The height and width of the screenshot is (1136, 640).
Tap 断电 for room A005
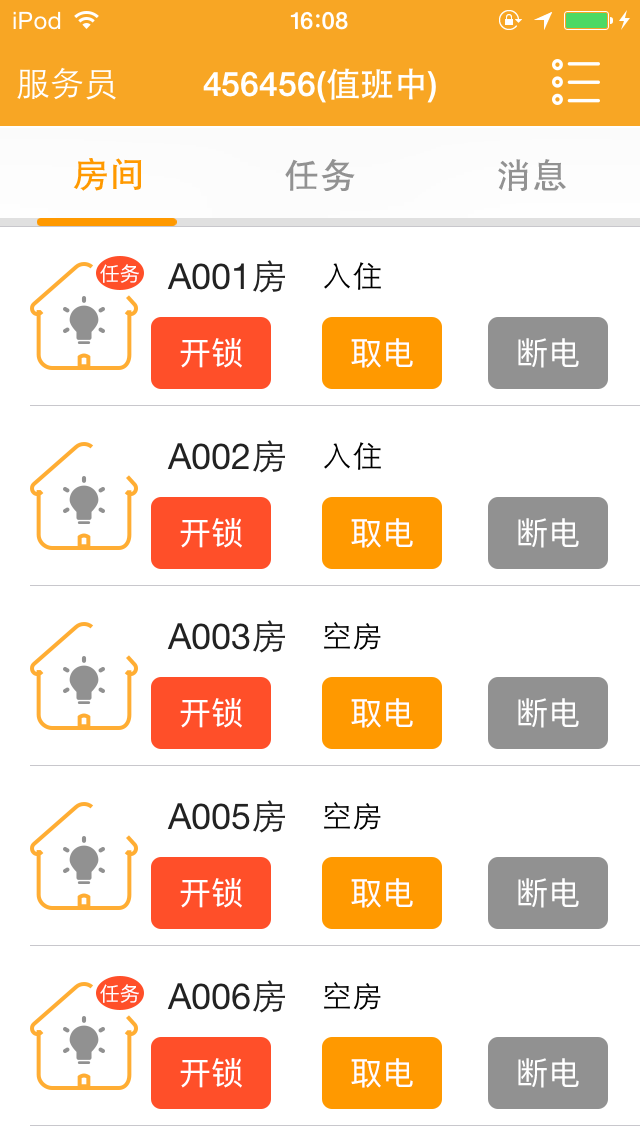click(x=548, y=893)
